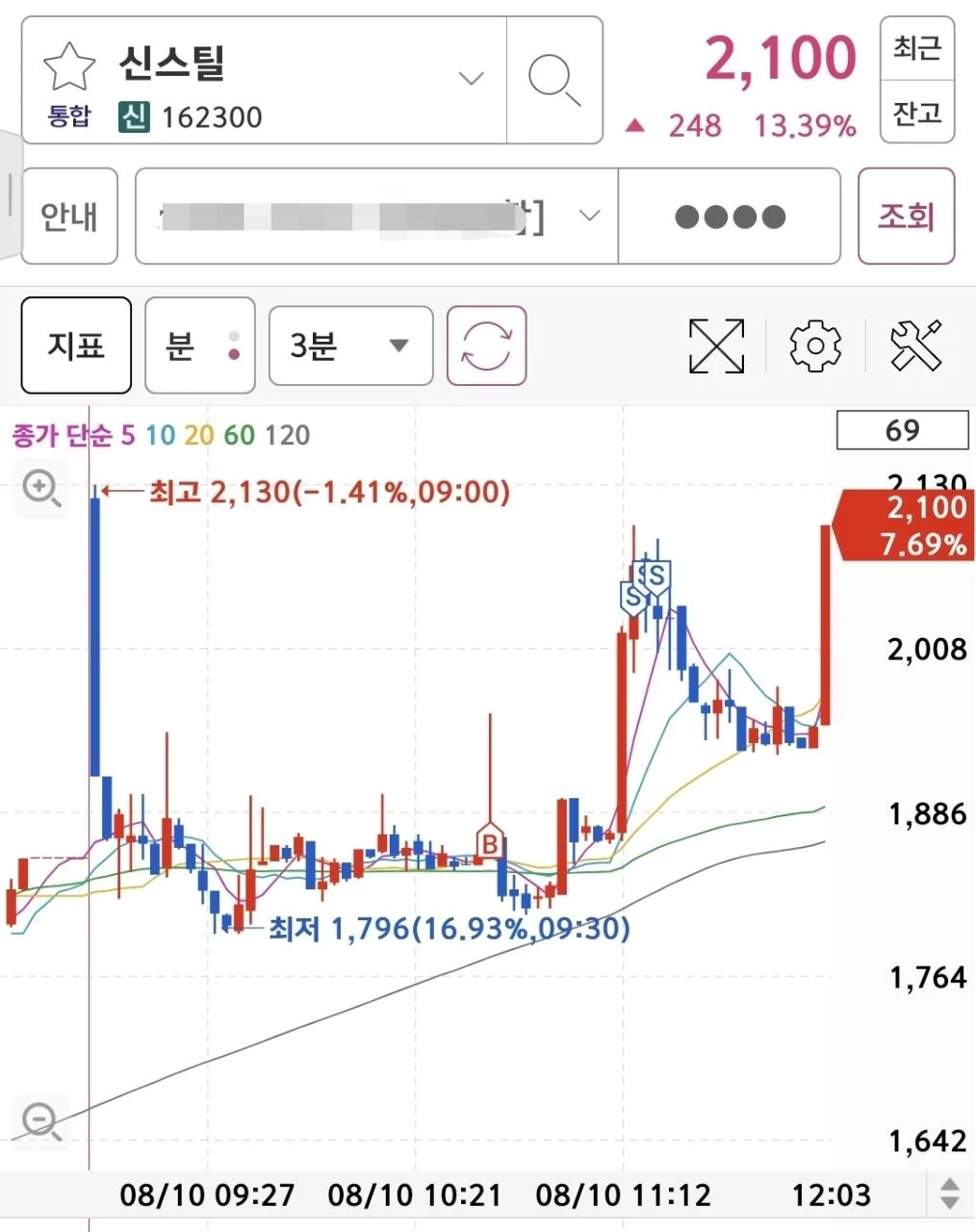This screenshot has width=976, height=1232.
Task: Expand the 신스틸 stock selector dropdown
Action: [x=471, y=79]
